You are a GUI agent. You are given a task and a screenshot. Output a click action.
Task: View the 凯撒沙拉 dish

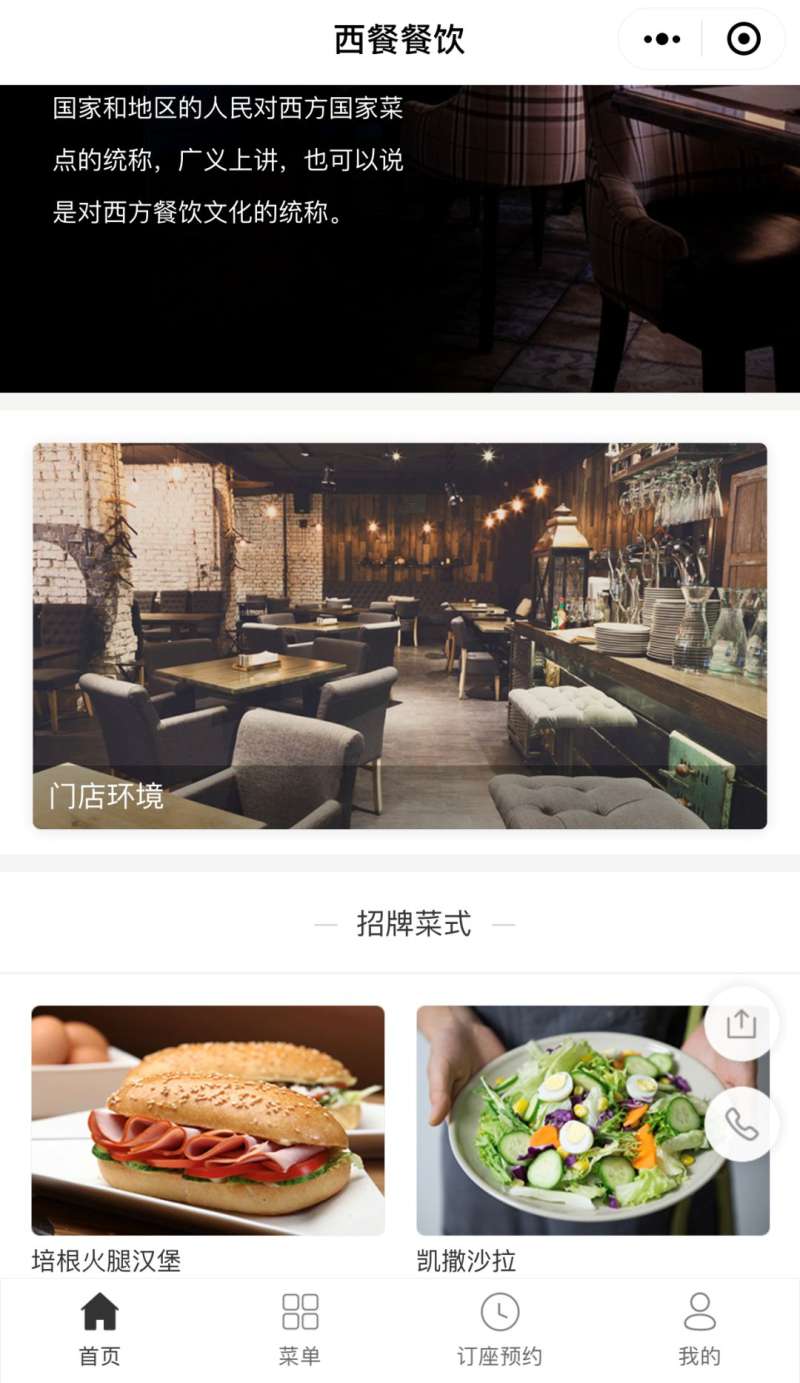[560, 1120]
